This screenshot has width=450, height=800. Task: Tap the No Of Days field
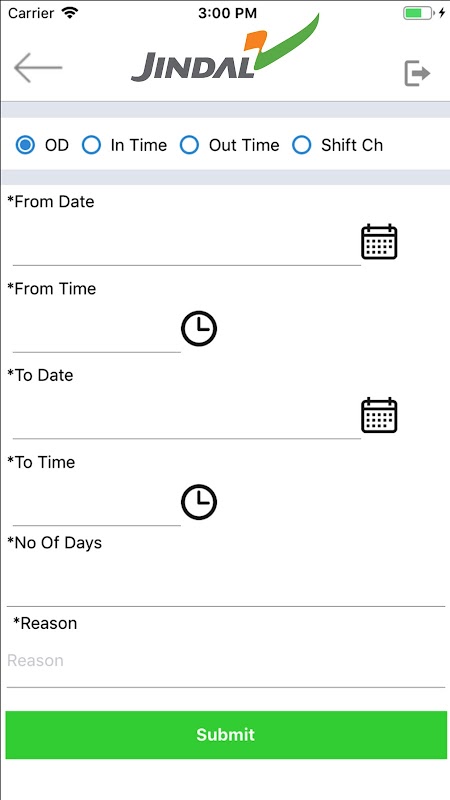226,582
